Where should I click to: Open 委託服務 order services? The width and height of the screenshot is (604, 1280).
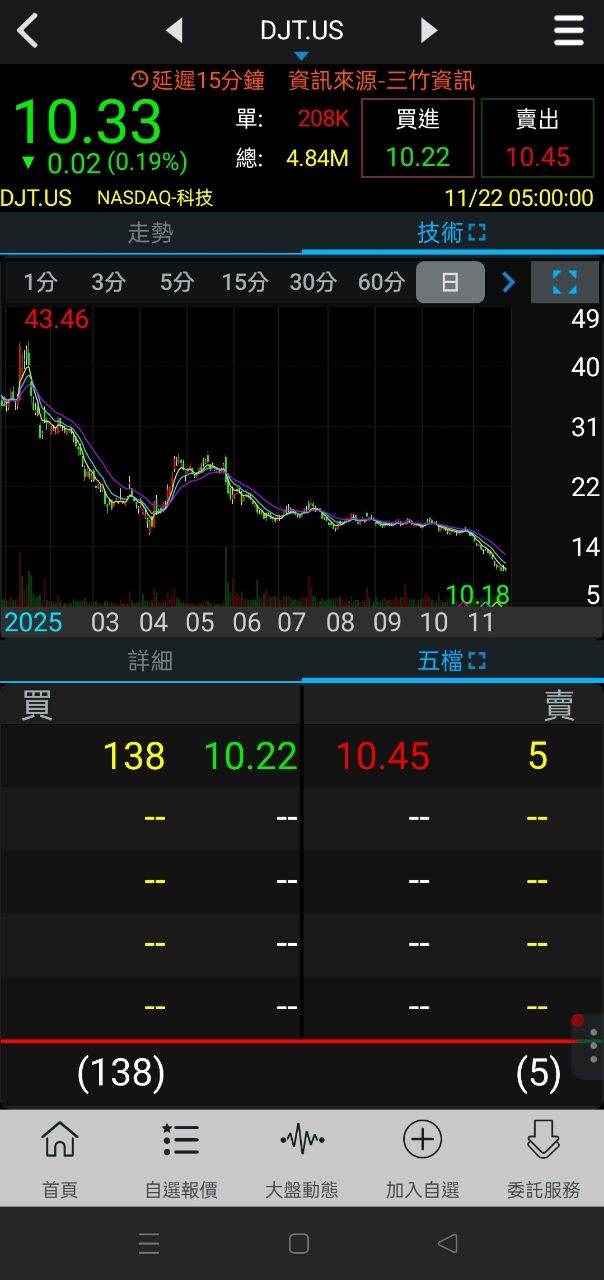tap(543, 1160)
